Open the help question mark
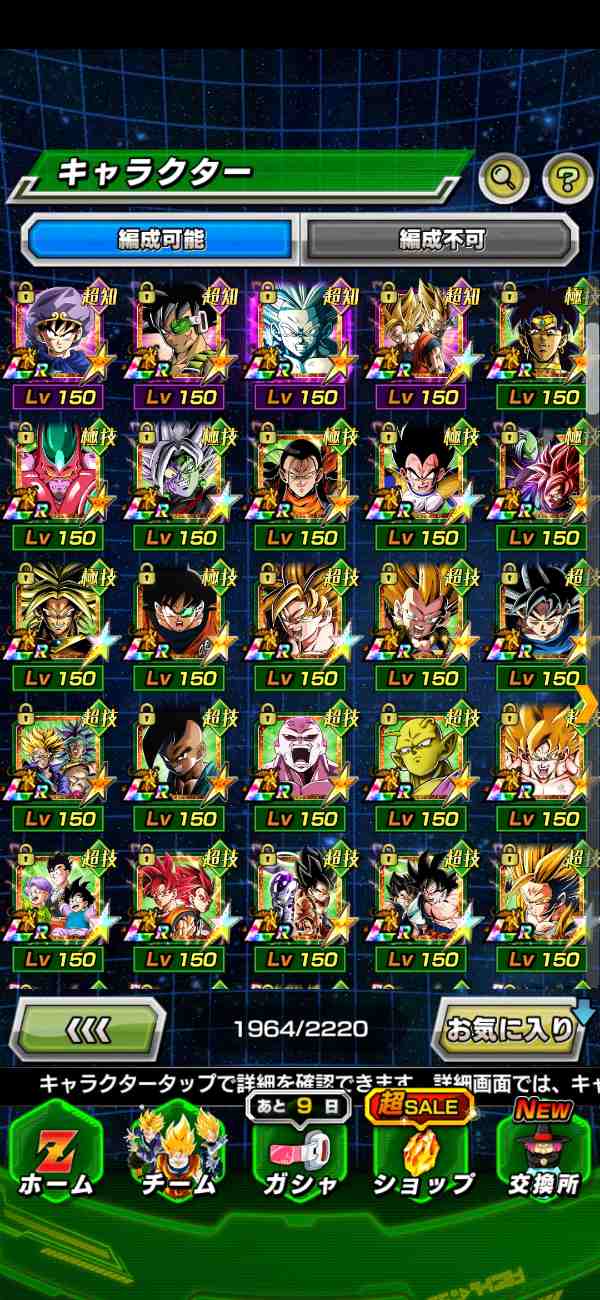The height and width of the screenshot is (1300, 600). (567, 179)
